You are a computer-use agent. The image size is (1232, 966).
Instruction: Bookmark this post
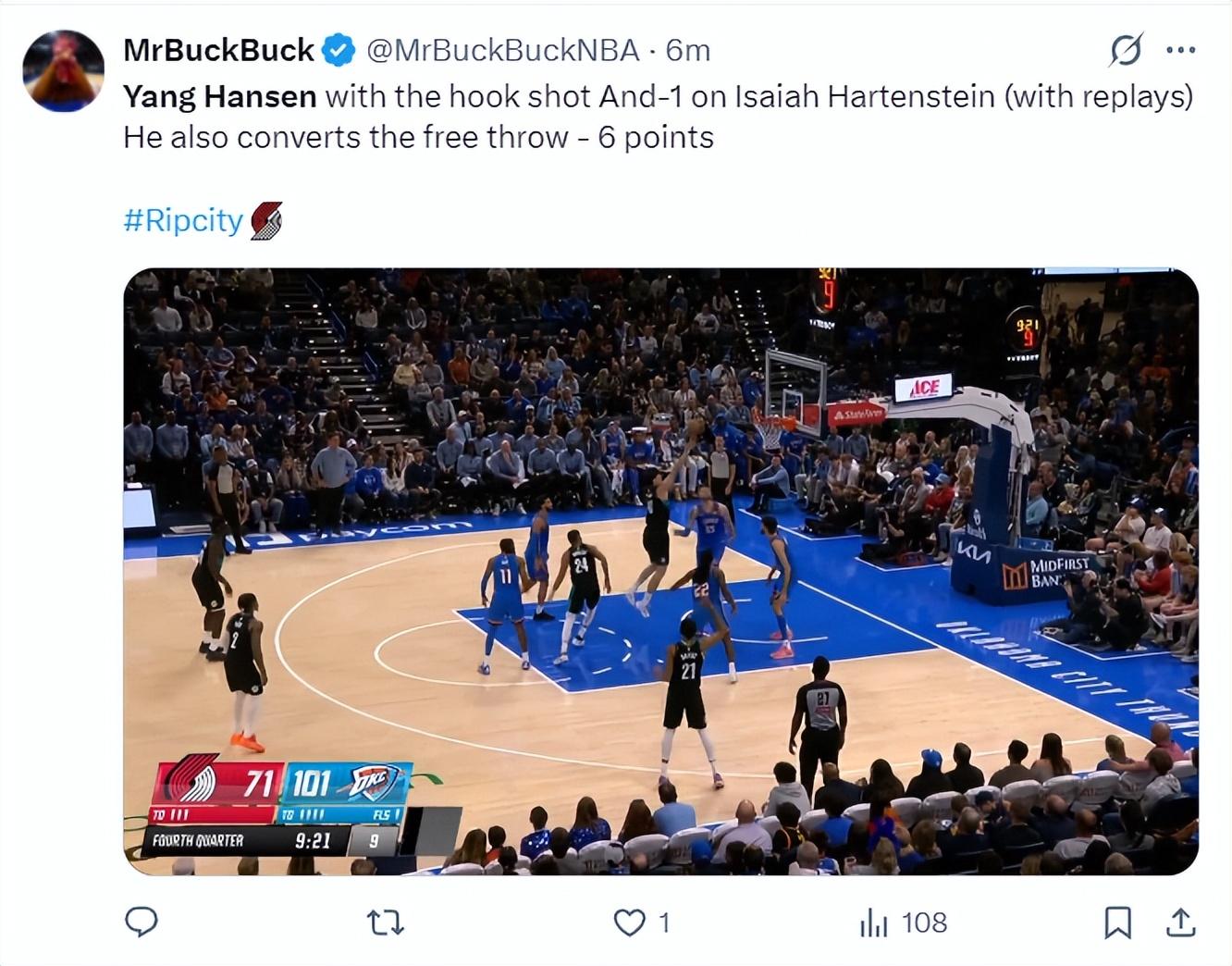pyautogui.click(x=1117, y=922)
